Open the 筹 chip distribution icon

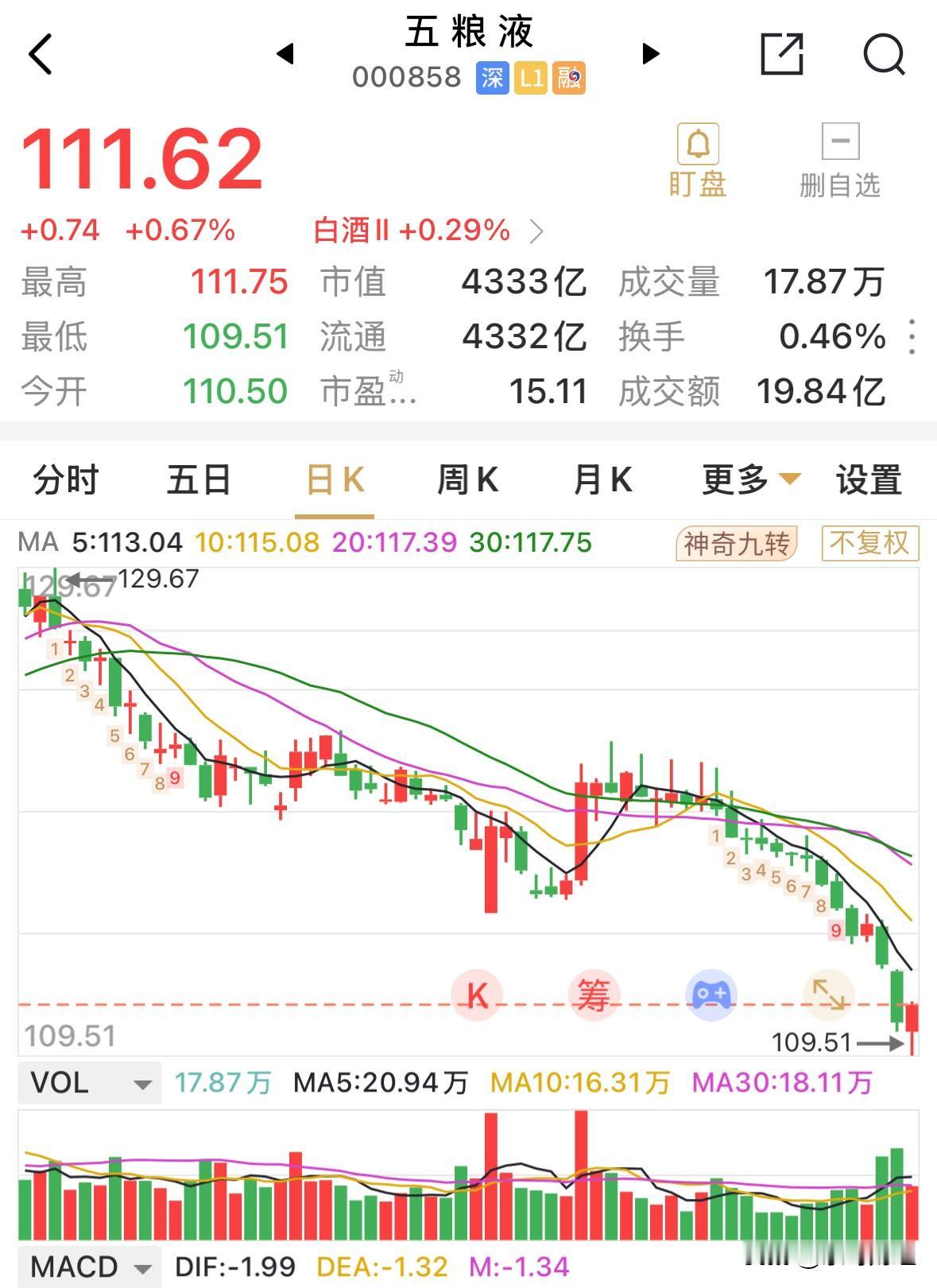594,994
